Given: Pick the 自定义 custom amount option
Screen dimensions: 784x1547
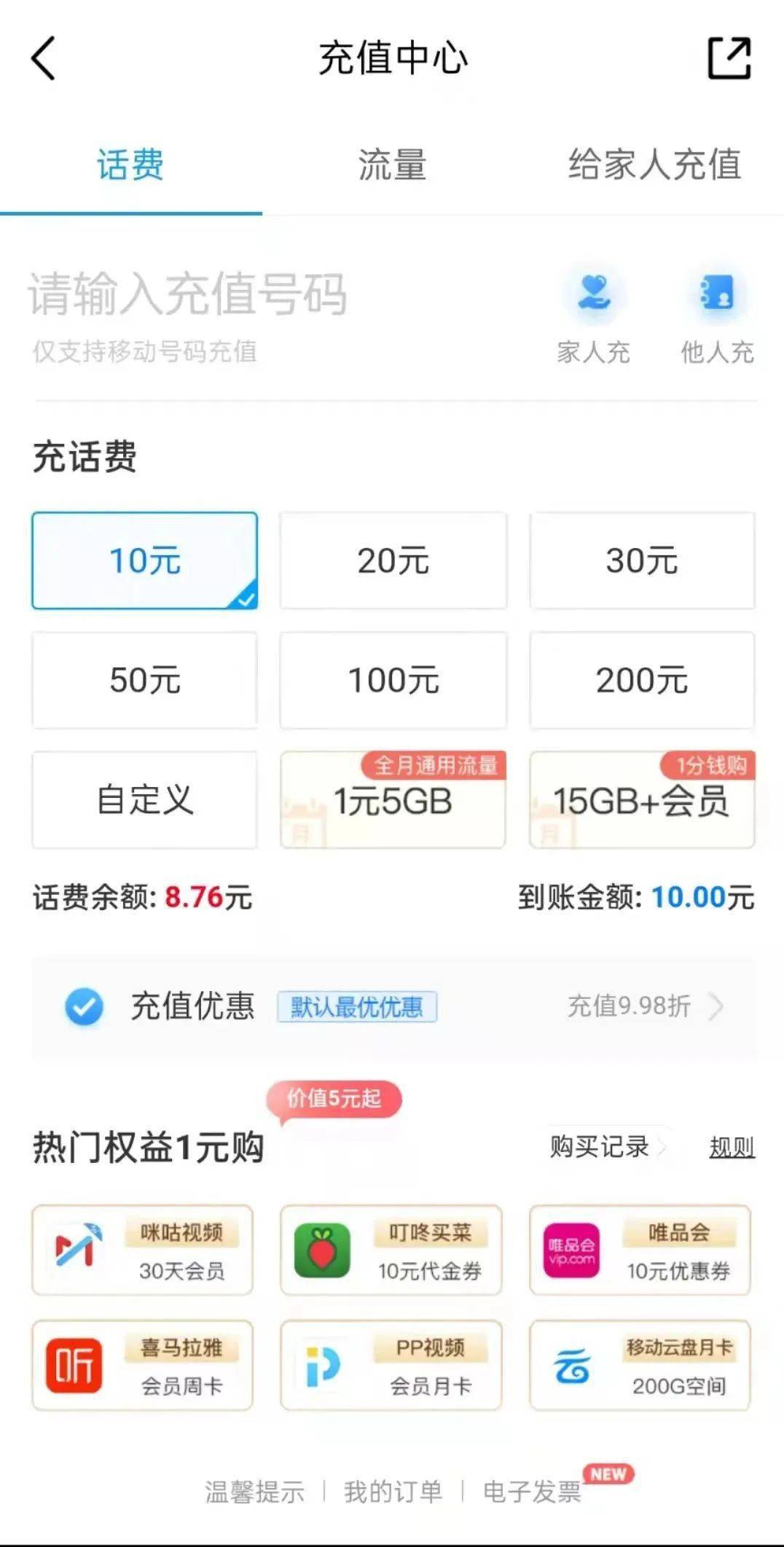Looking at the screenshot, I should click(x=144, y=799).
